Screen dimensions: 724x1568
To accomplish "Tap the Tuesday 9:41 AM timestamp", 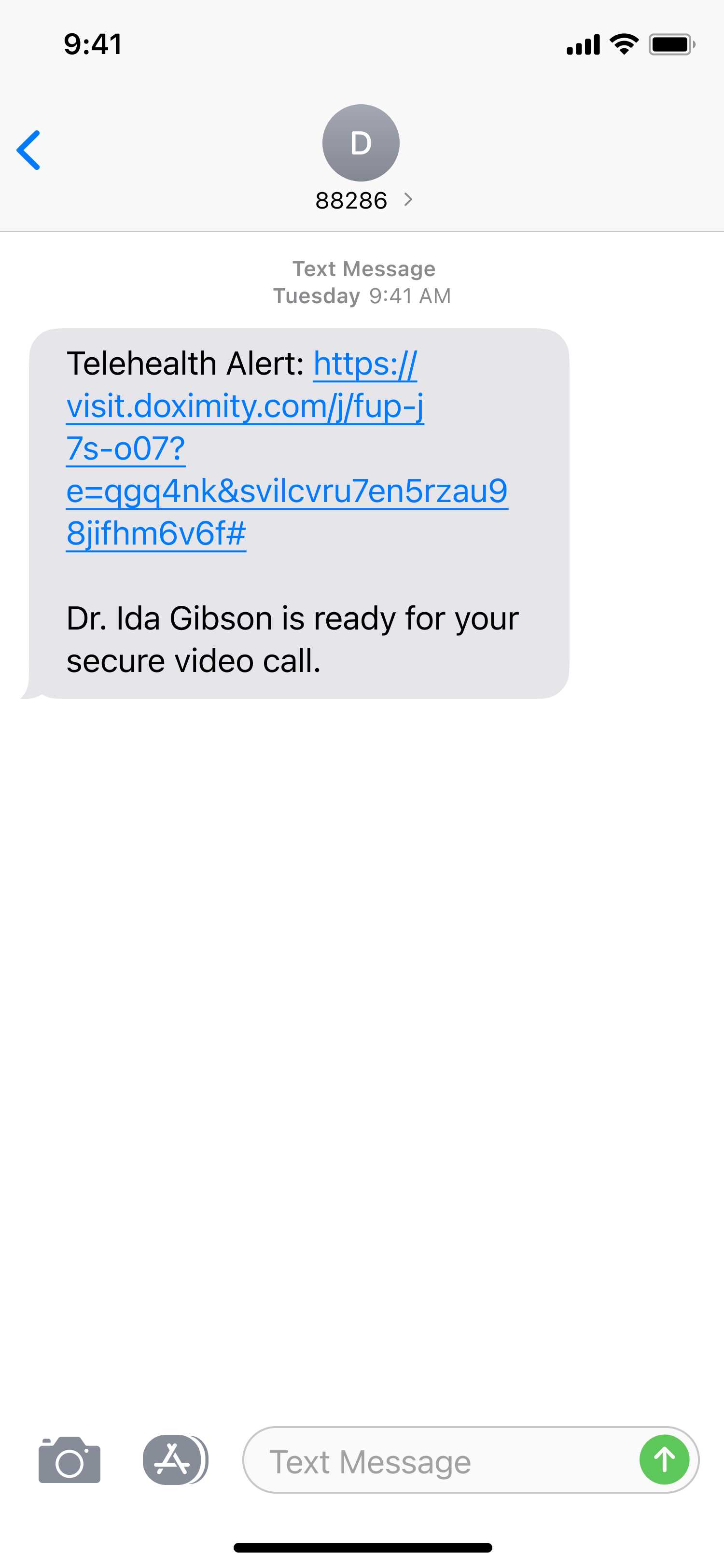I will click(x=362, y=296).
